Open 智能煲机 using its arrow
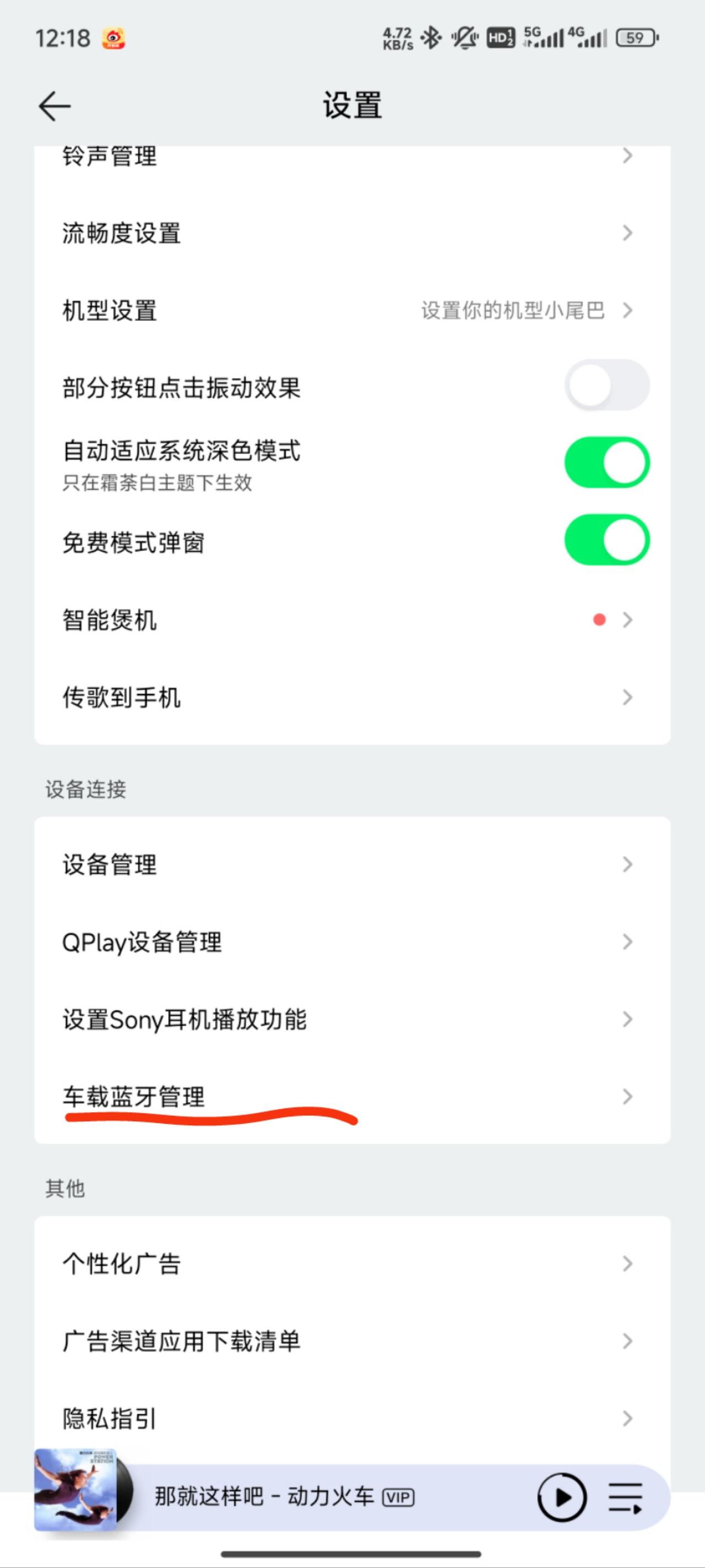 628,619
